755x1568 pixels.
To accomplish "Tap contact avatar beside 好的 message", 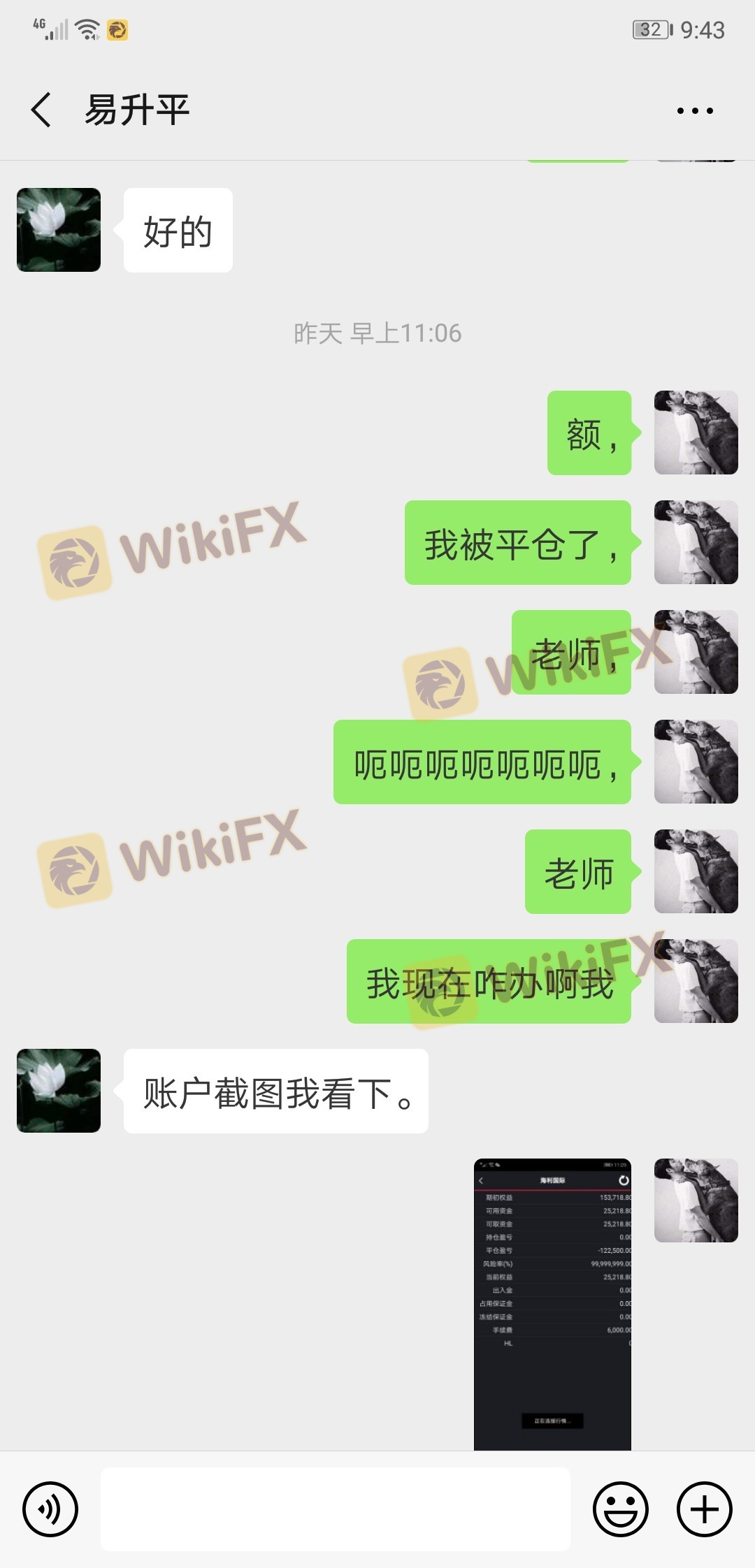I will (x=59, y=230).
